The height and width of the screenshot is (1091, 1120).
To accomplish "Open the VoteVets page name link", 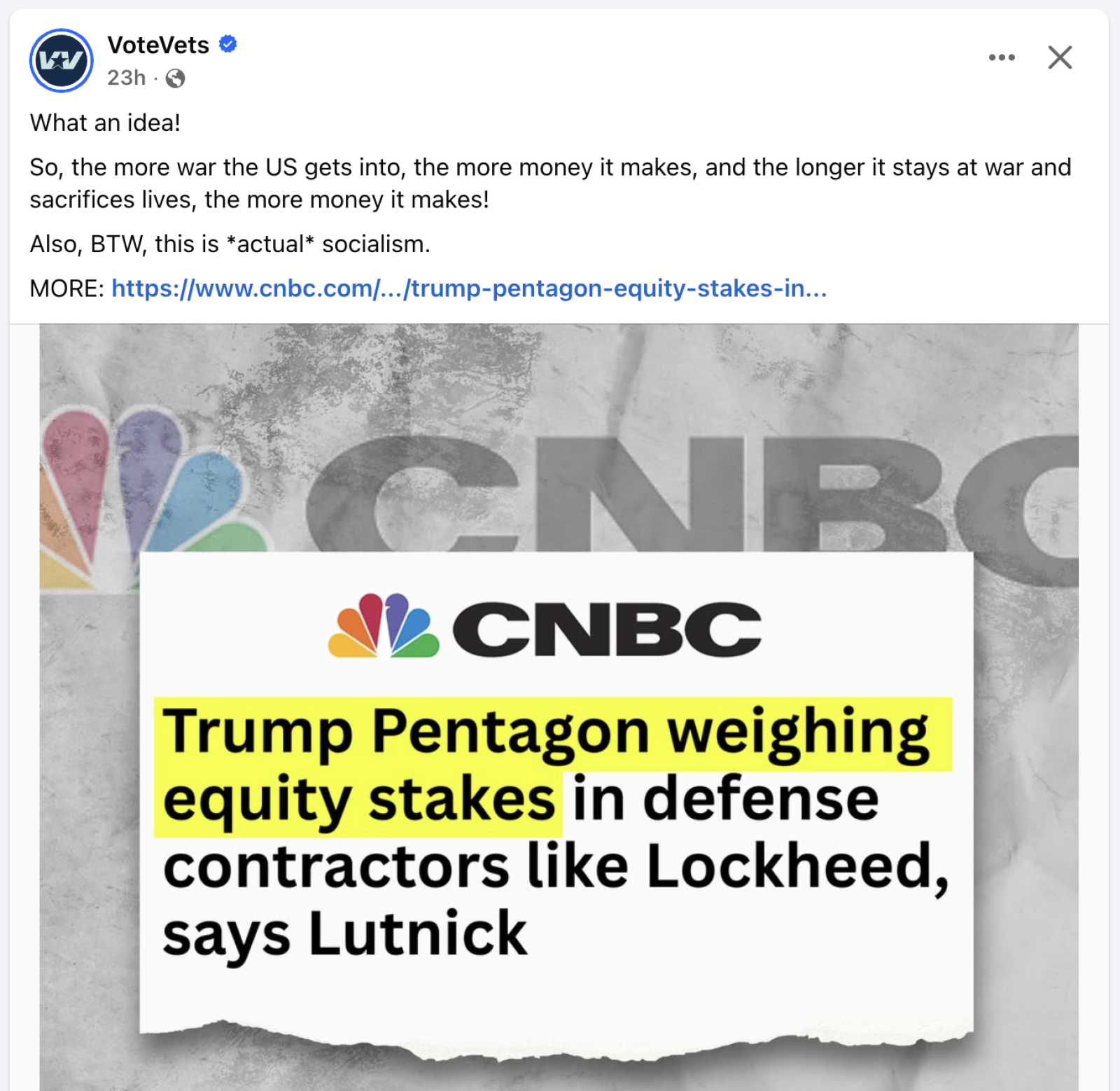I will tap(158, 45).
